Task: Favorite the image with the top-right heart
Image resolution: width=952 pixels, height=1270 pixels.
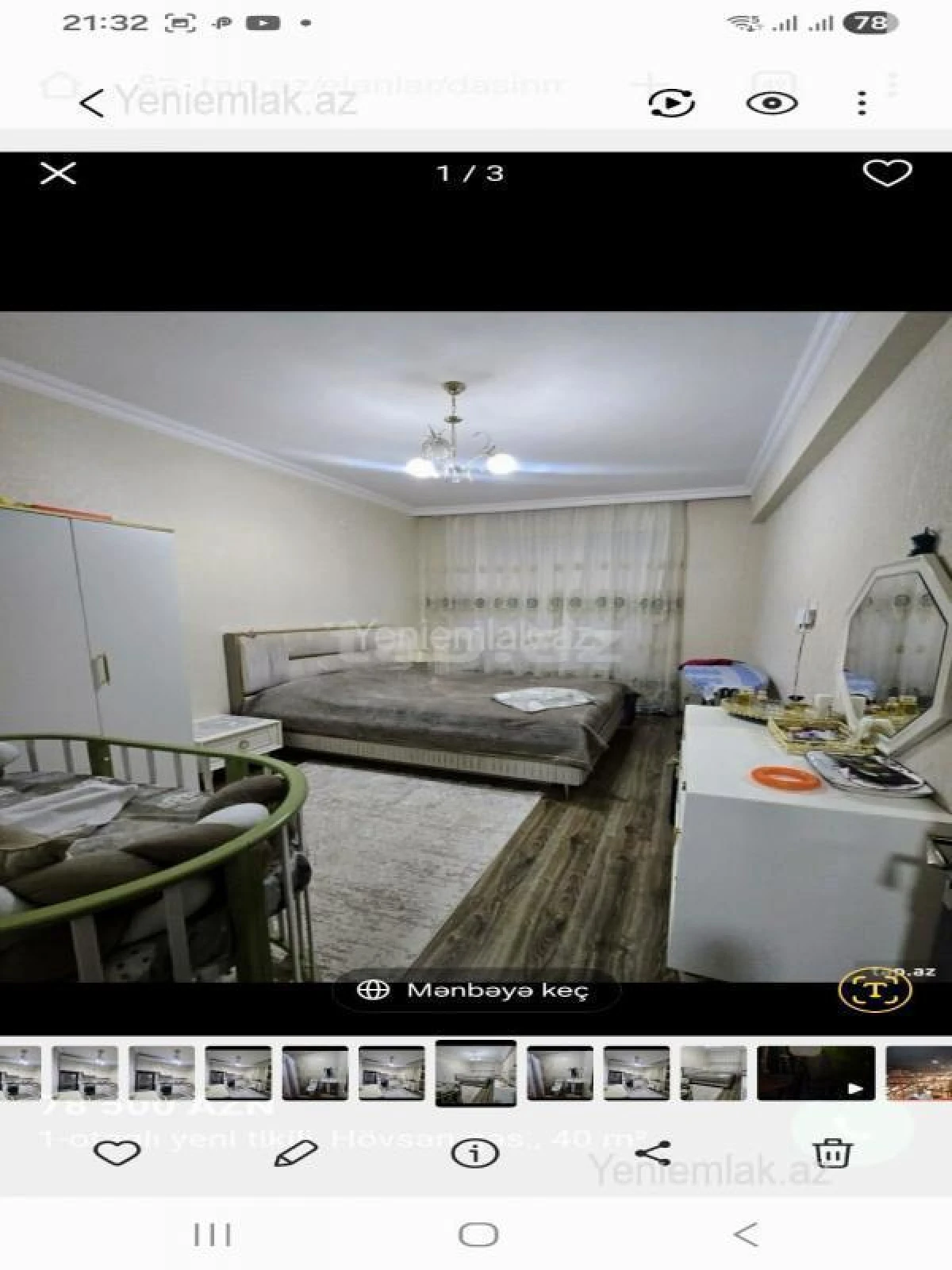Action: pos(889,171)
